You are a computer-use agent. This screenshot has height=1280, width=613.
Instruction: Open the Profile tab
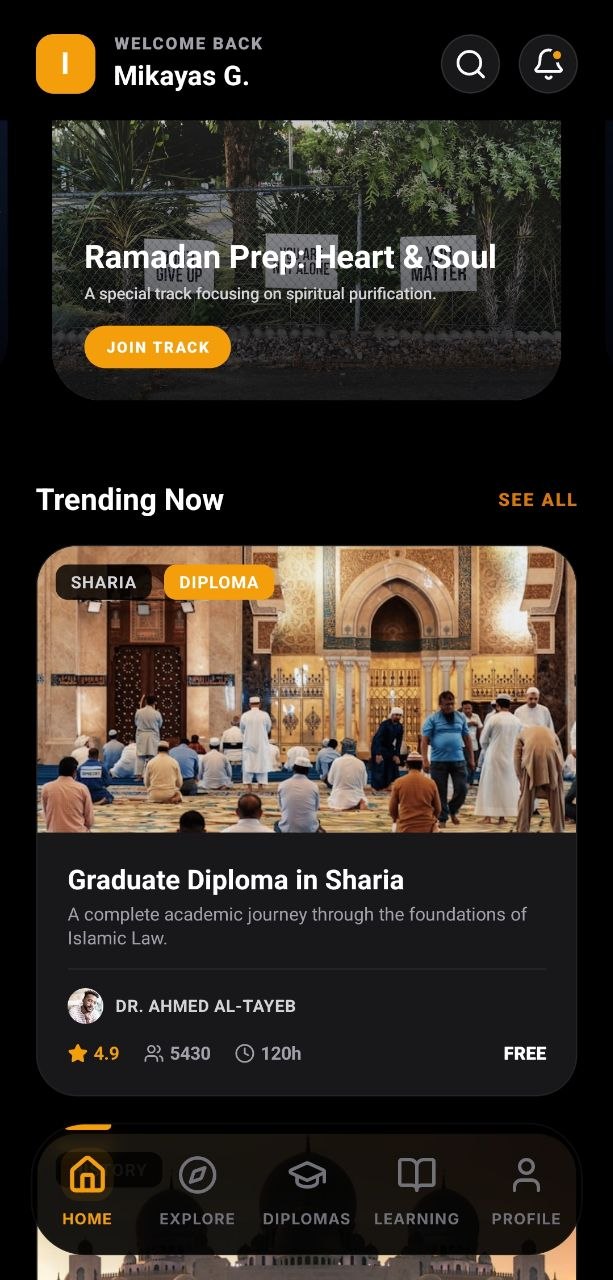coord(526,1190)
